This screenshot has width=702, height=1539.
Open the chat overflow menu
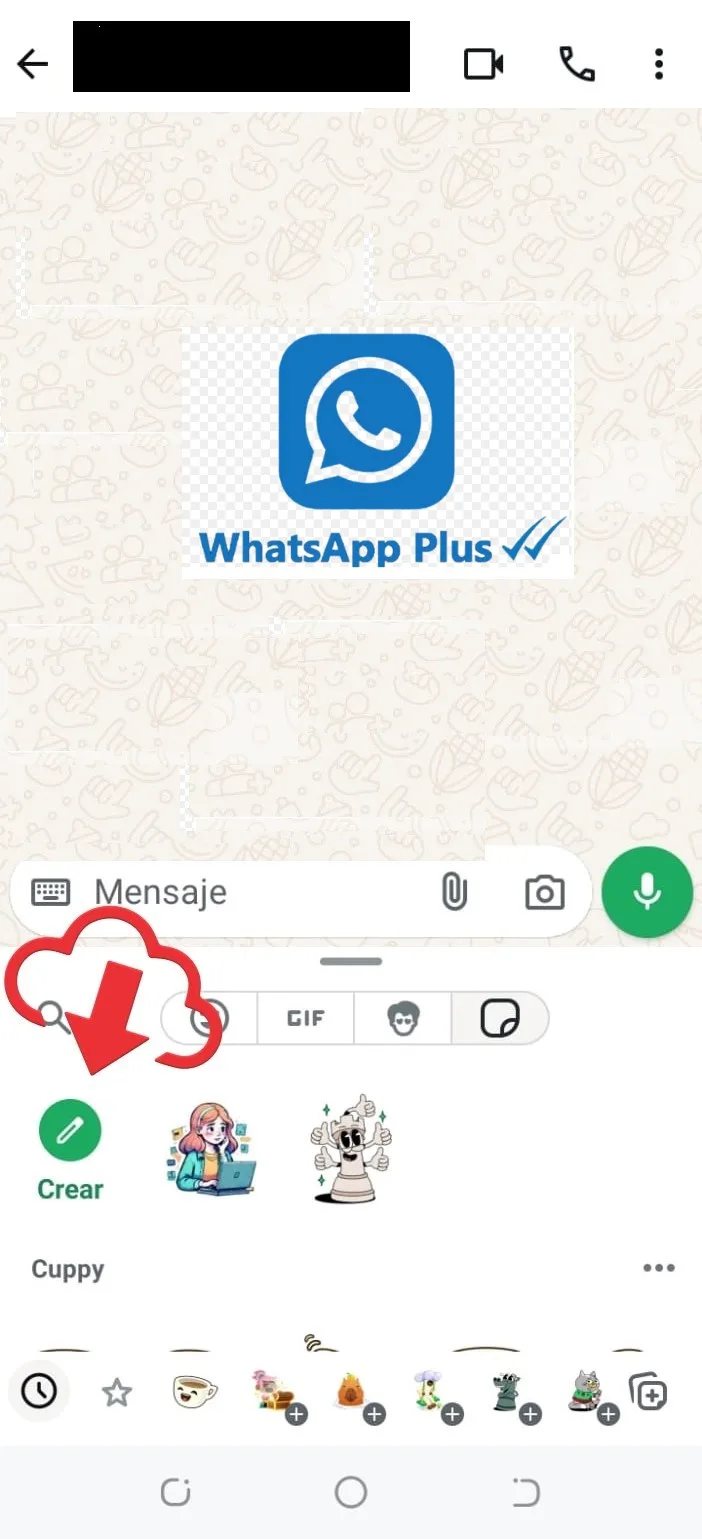coord(658,65)
